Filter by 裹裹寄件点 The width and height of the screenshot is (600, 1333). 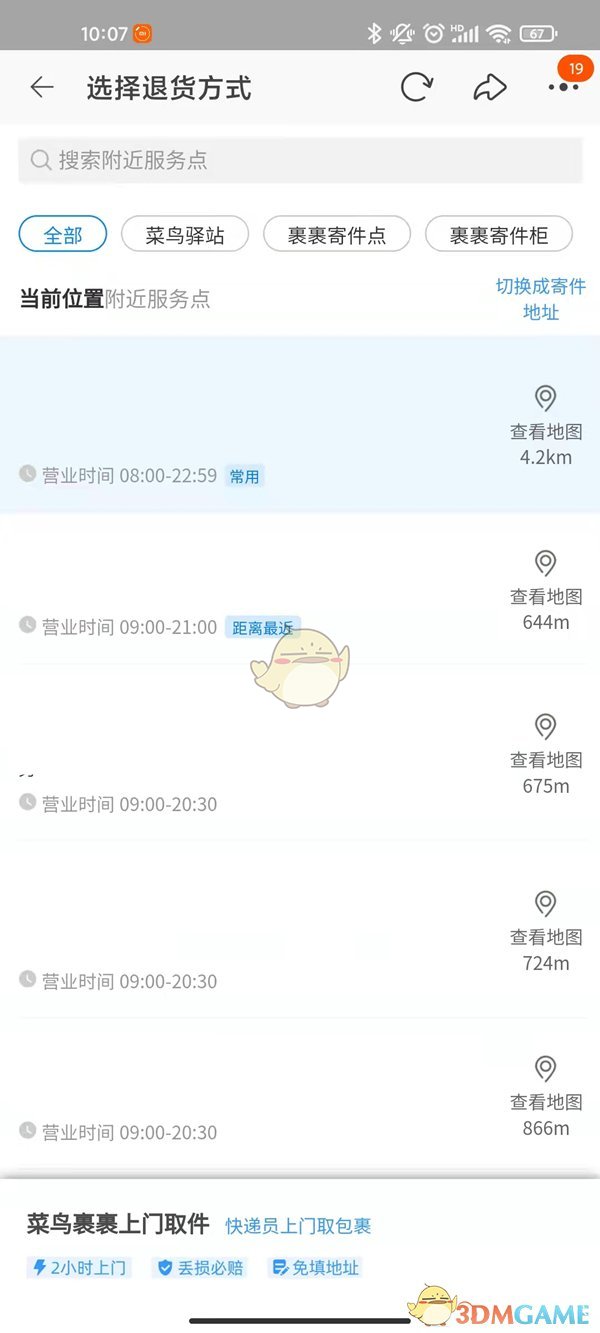click(x=337, y=236)
